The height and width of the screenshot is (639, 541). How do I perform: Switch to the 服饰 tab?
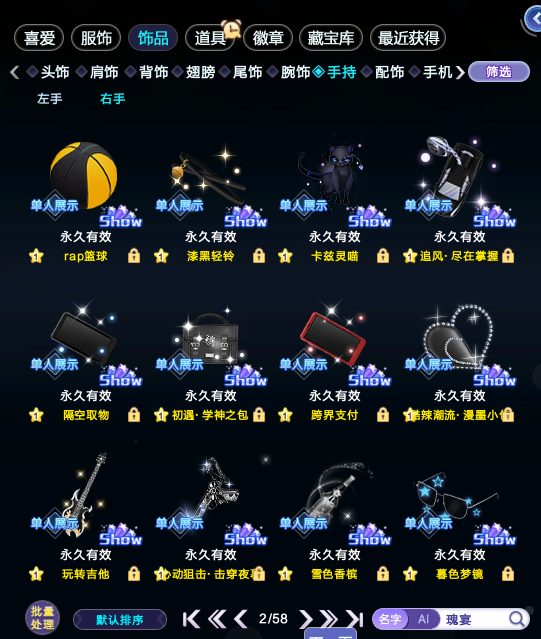[96, 38]
